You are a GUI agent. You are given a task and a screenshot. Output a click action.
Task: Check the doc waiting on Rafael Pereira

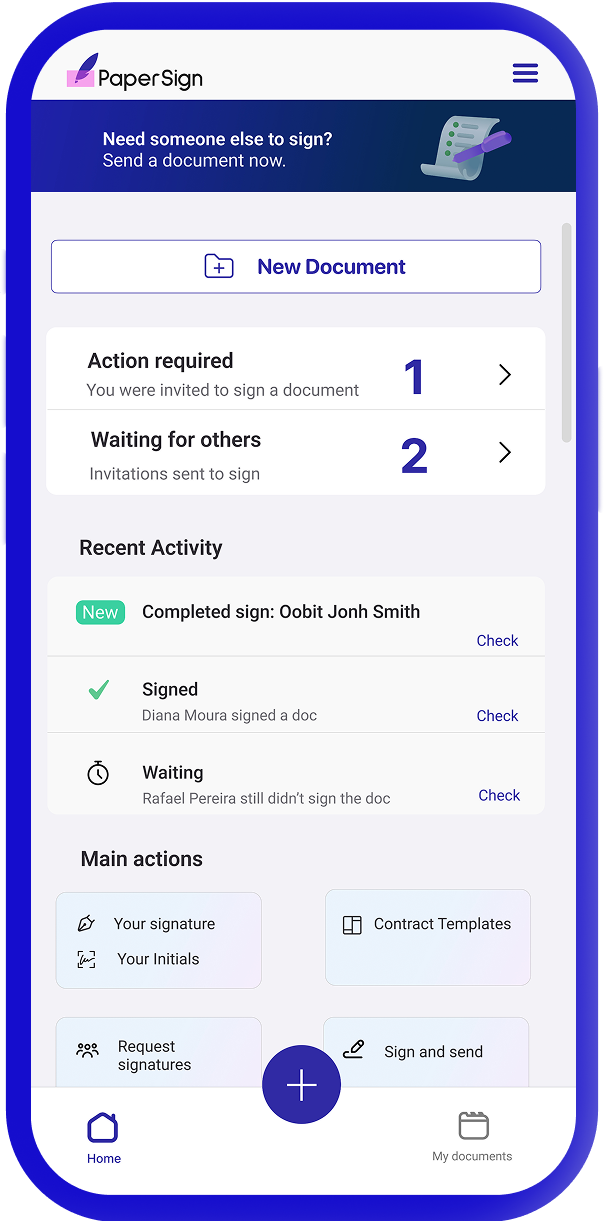[x=499, y=796]
